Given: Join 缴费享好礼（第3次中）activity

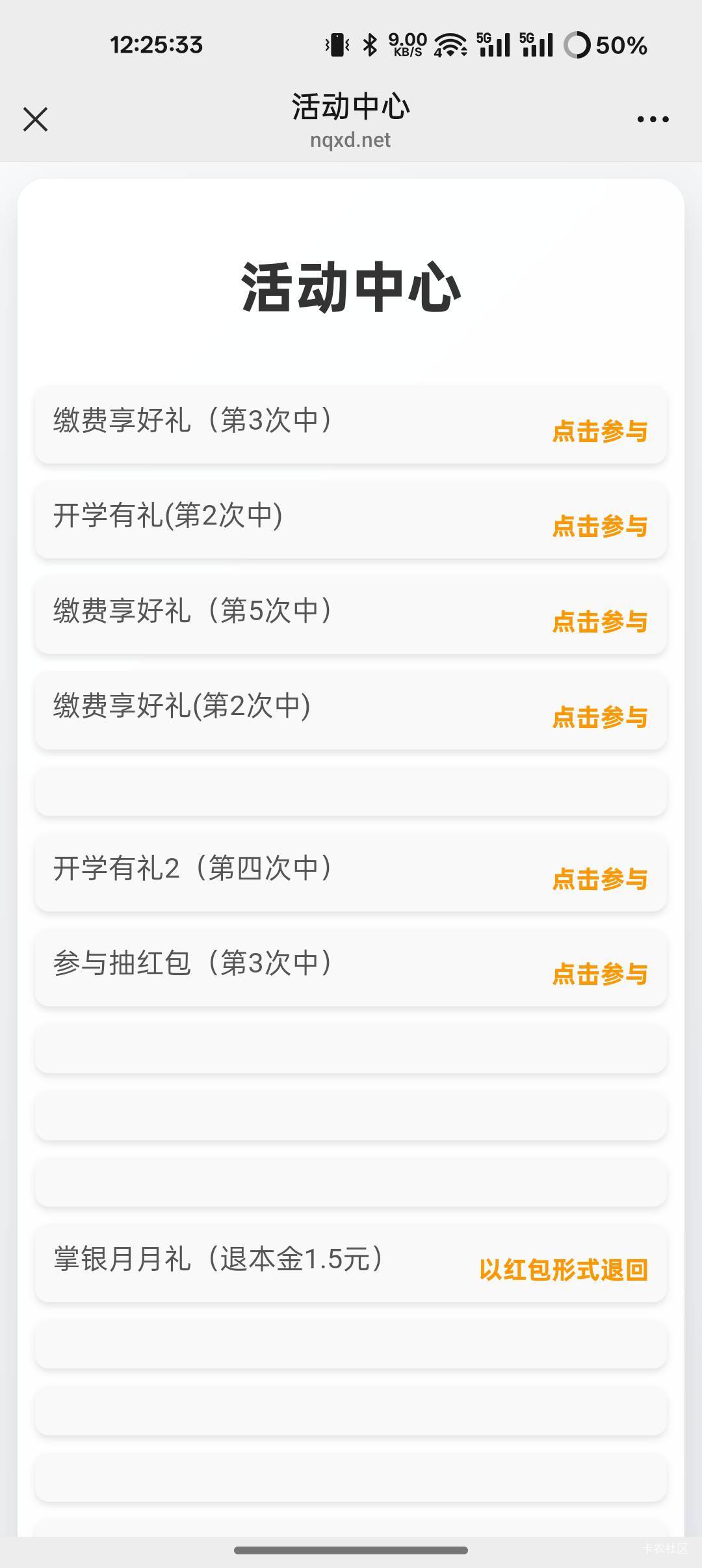Looking at the screenshot, I should click(x=599, y=432).
